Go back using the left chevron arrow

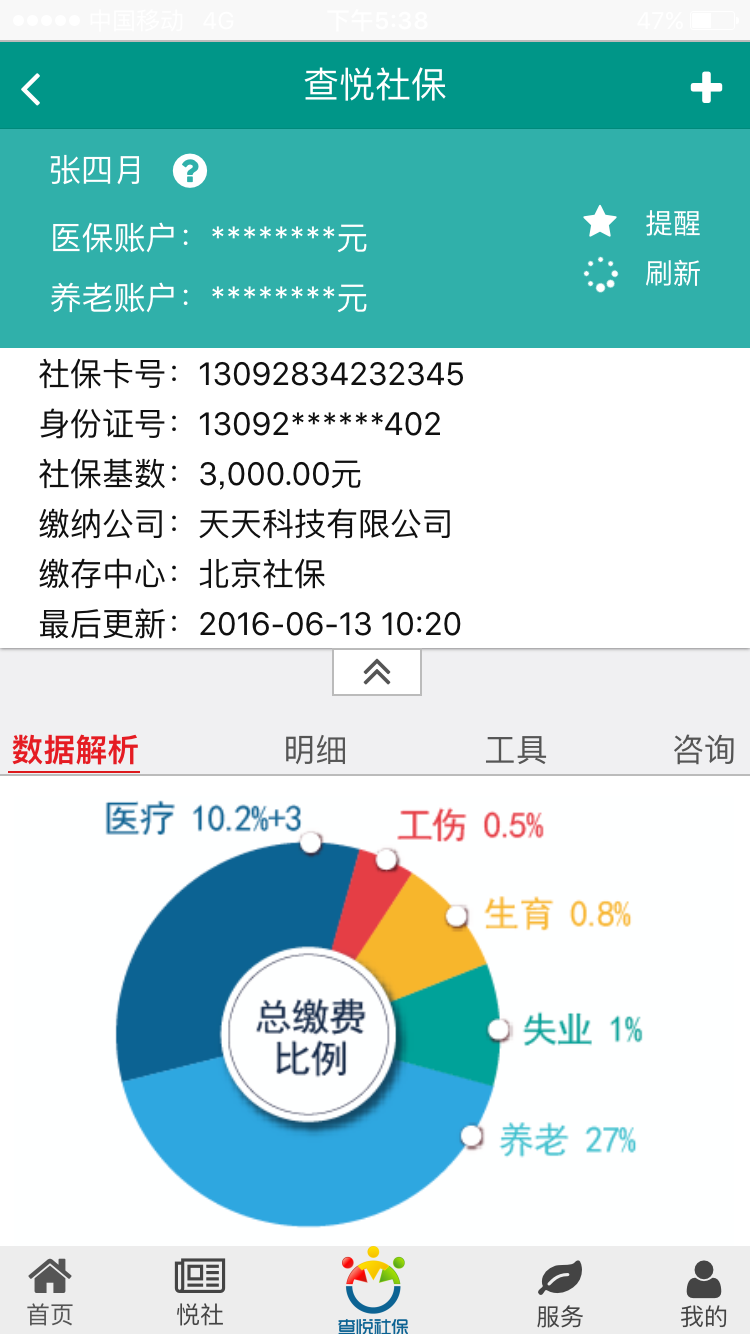click(x=30, y=87)
